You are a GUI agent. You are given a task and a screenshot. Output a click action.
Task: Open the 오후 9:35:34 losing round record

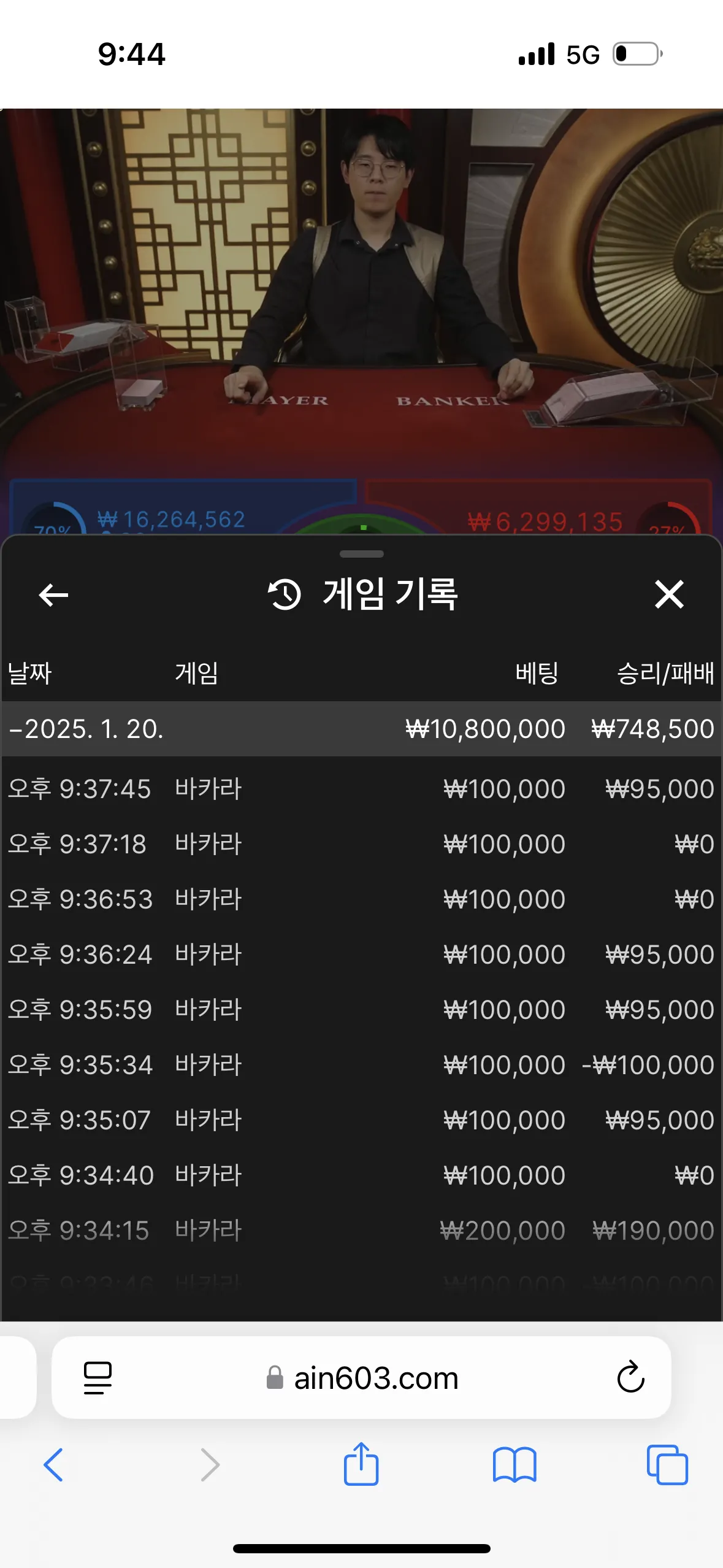(x=361, y=1065)
